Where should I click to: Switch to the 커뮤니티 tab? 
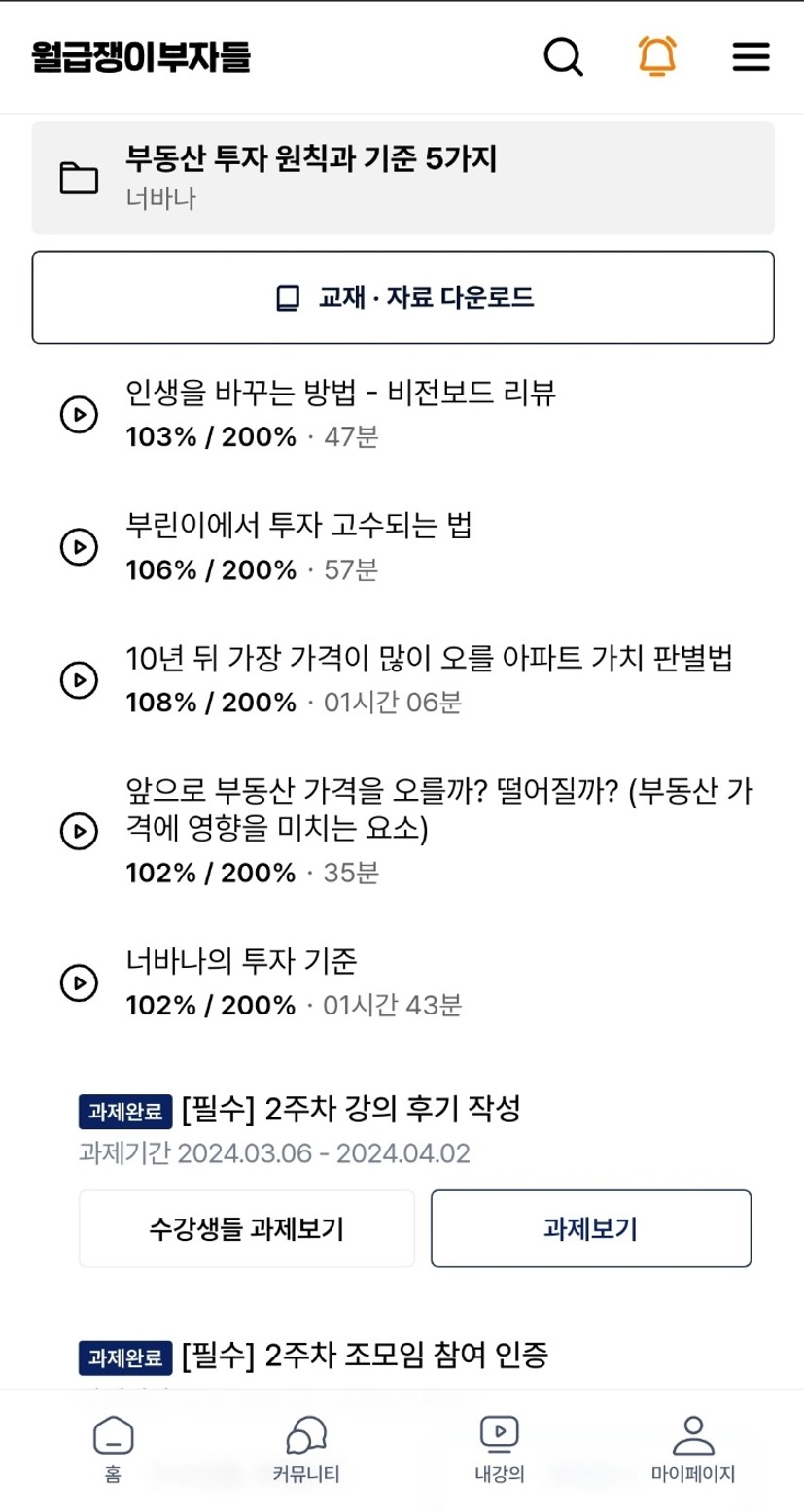306,1449
